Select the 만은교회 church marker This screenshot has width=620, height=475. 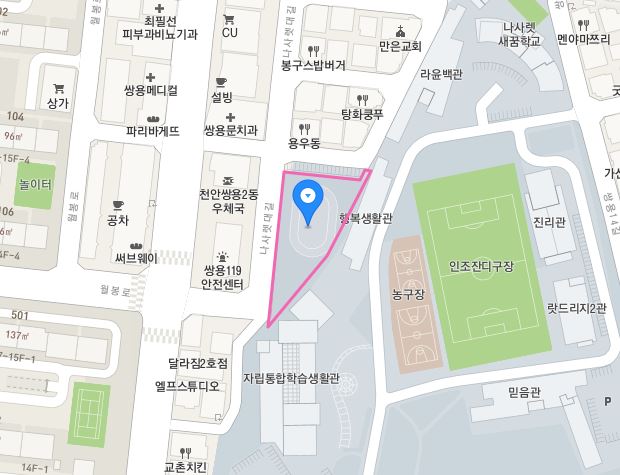click(x=401, y=30)
